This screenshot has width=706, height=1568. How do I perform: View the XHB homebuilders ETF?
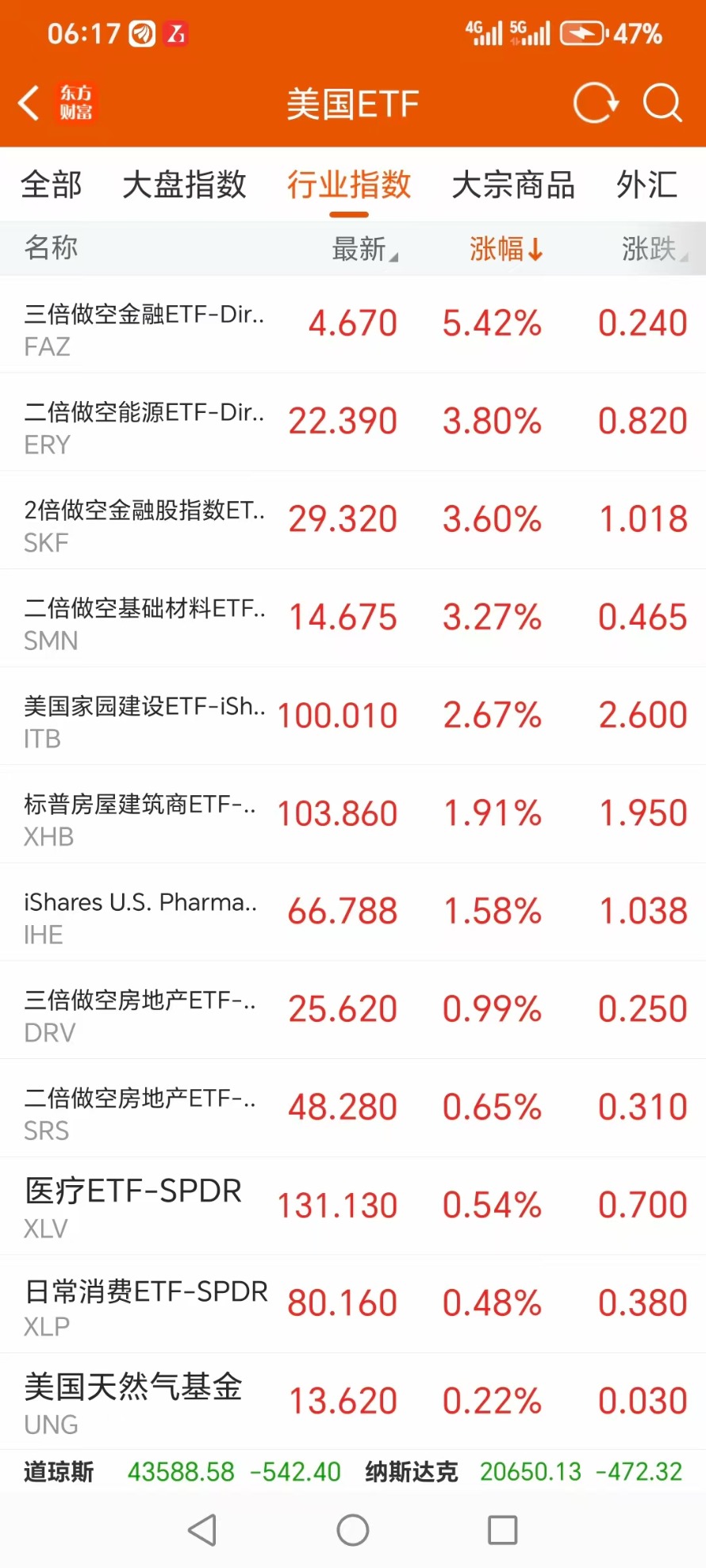(x=353, y=815)
